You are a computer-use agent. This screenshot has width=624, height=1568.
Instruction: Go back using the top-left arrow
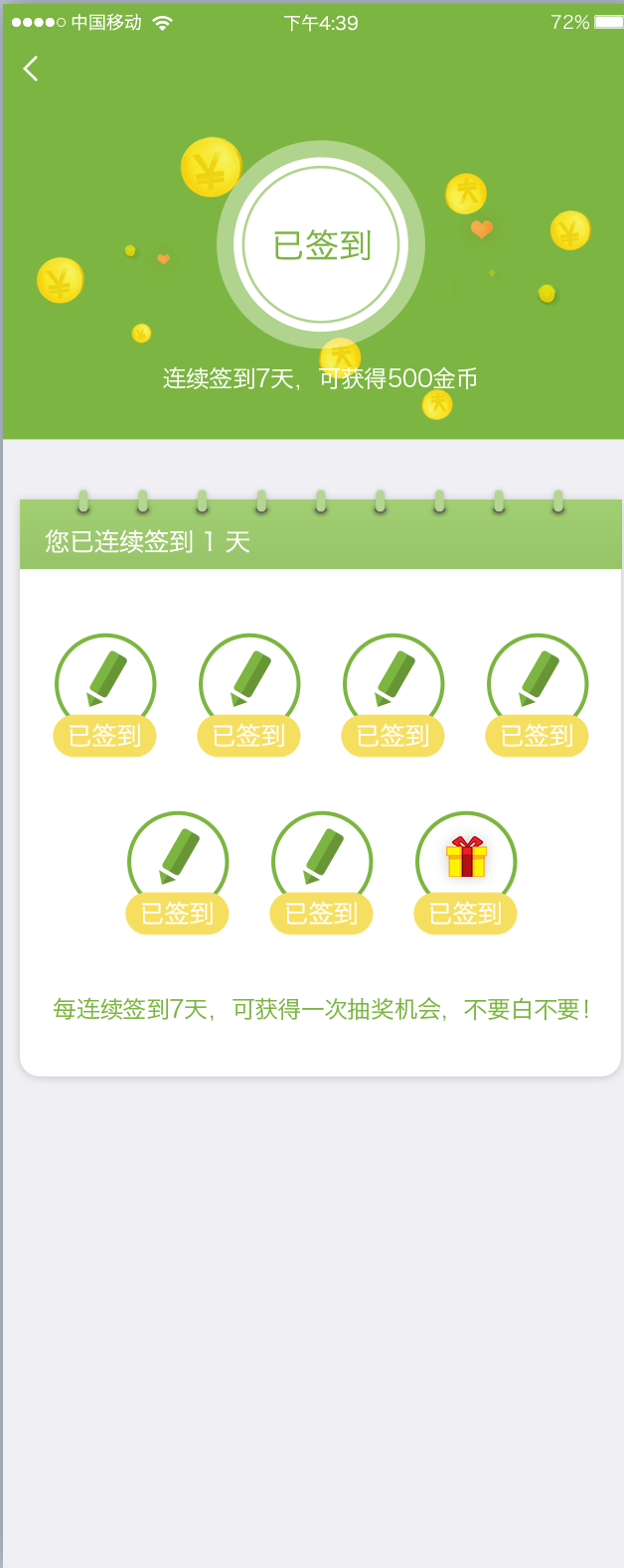[x=31, y=69]
